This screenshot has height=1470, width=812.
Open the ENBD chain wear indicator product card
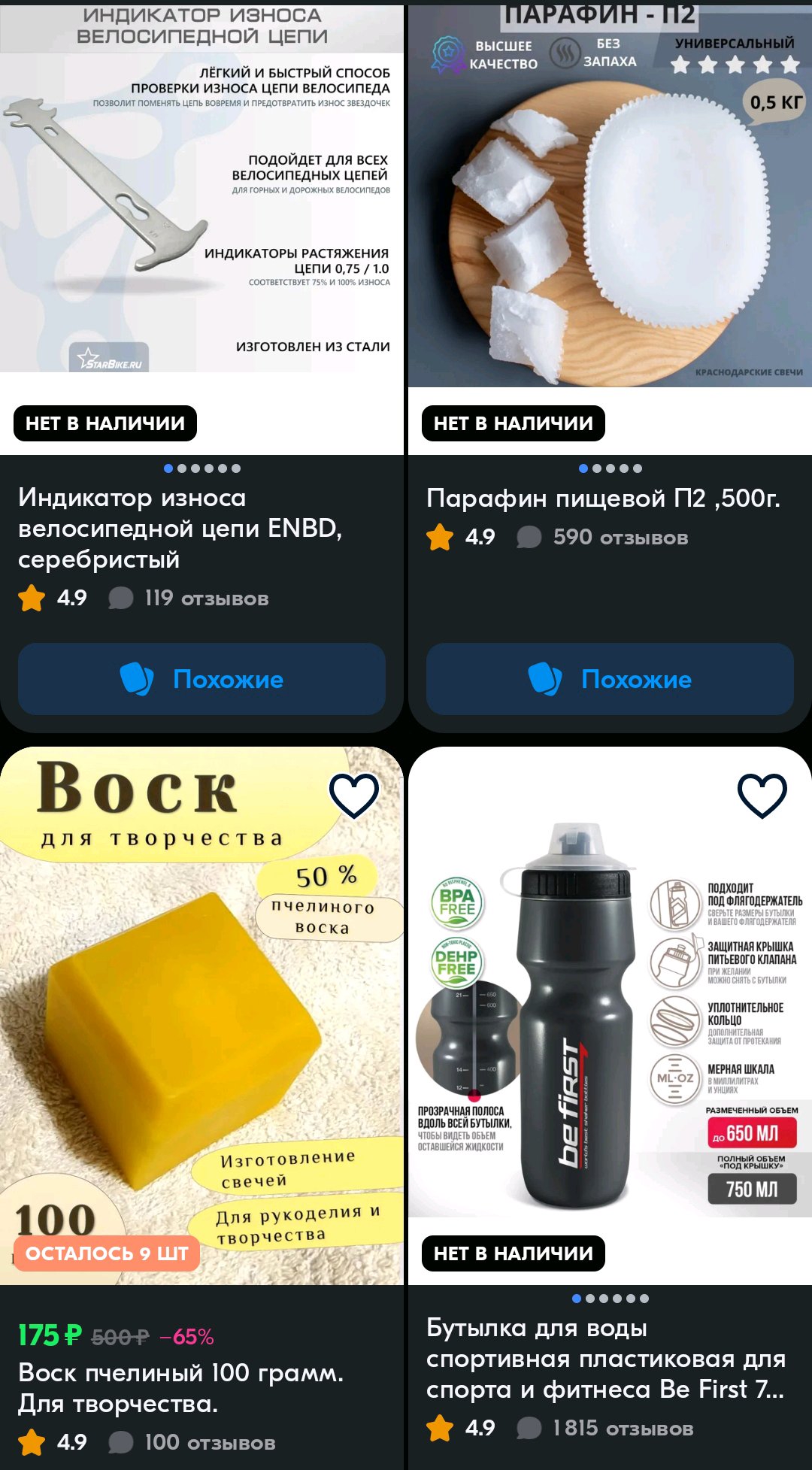[180, 528]
